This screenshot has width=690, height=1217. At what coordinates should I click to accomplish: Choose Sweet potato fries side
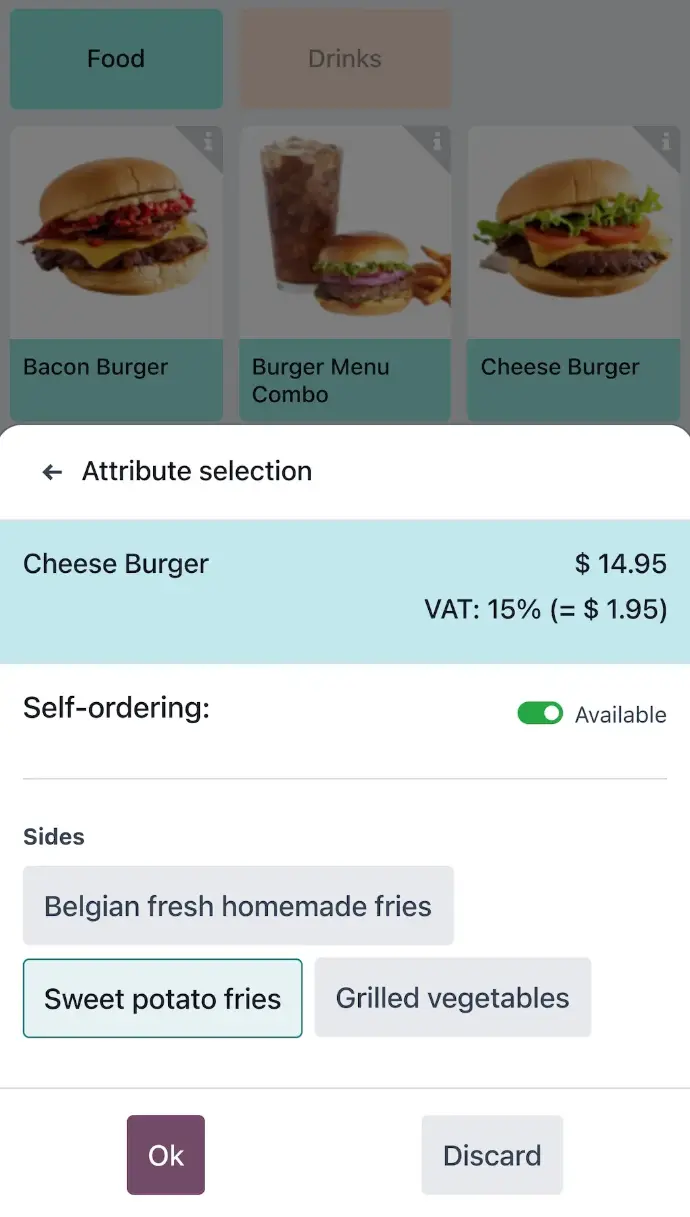pyautogui.click(x=162, y=998)
